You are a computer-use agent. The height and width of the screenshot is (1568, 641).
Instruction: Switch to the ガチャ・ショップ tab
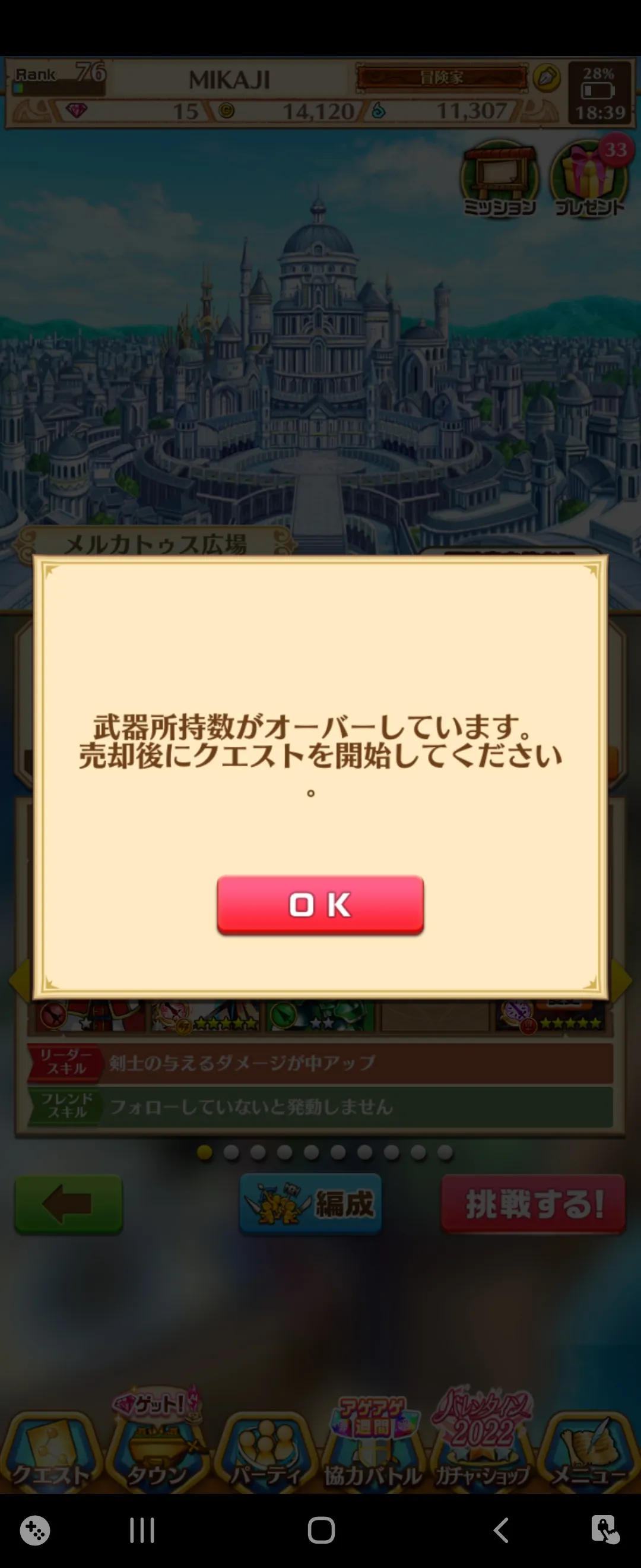click(x=482, y=1453)
